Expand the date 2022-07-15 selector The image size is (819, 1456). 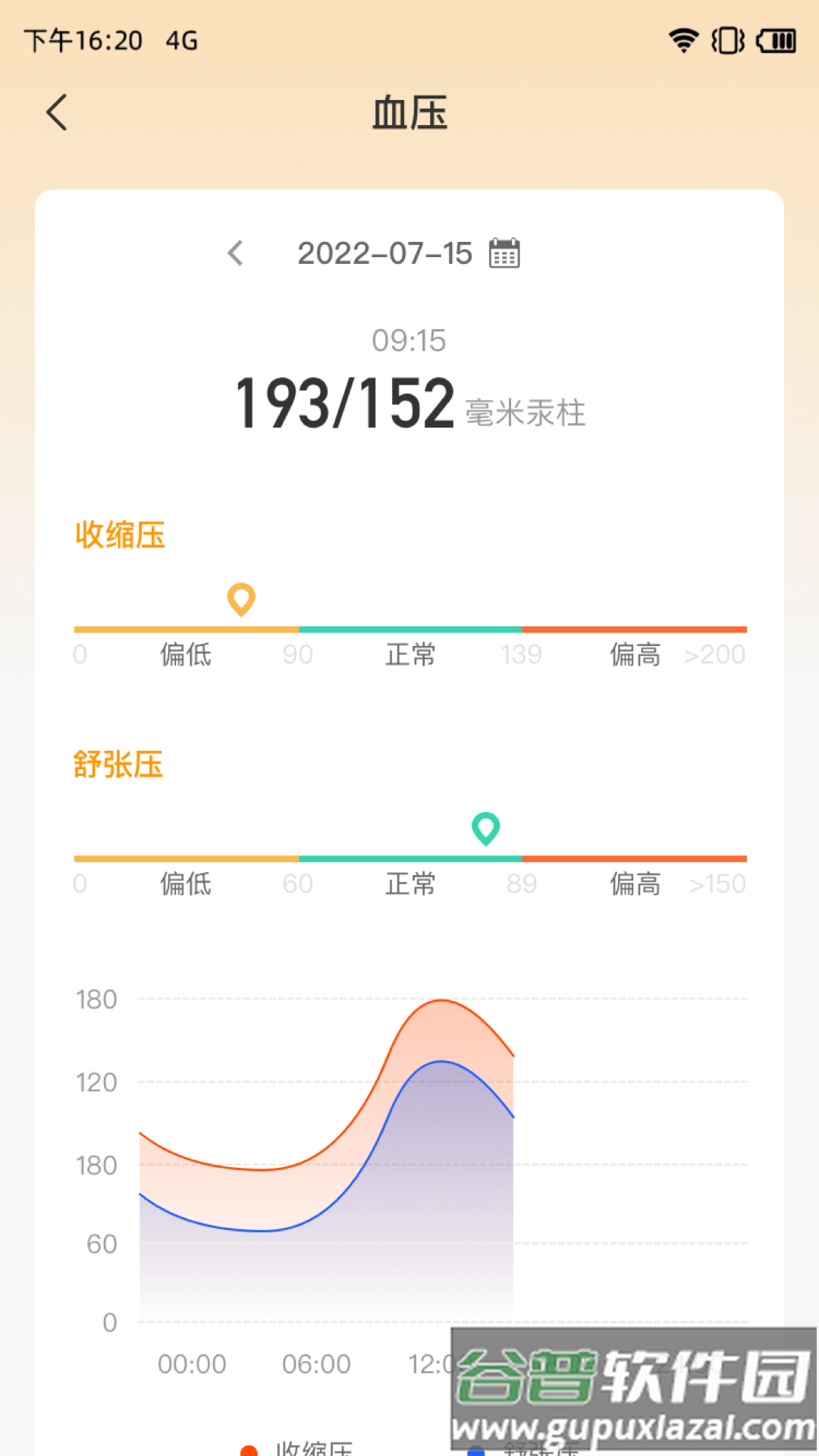tap(387, 254)
